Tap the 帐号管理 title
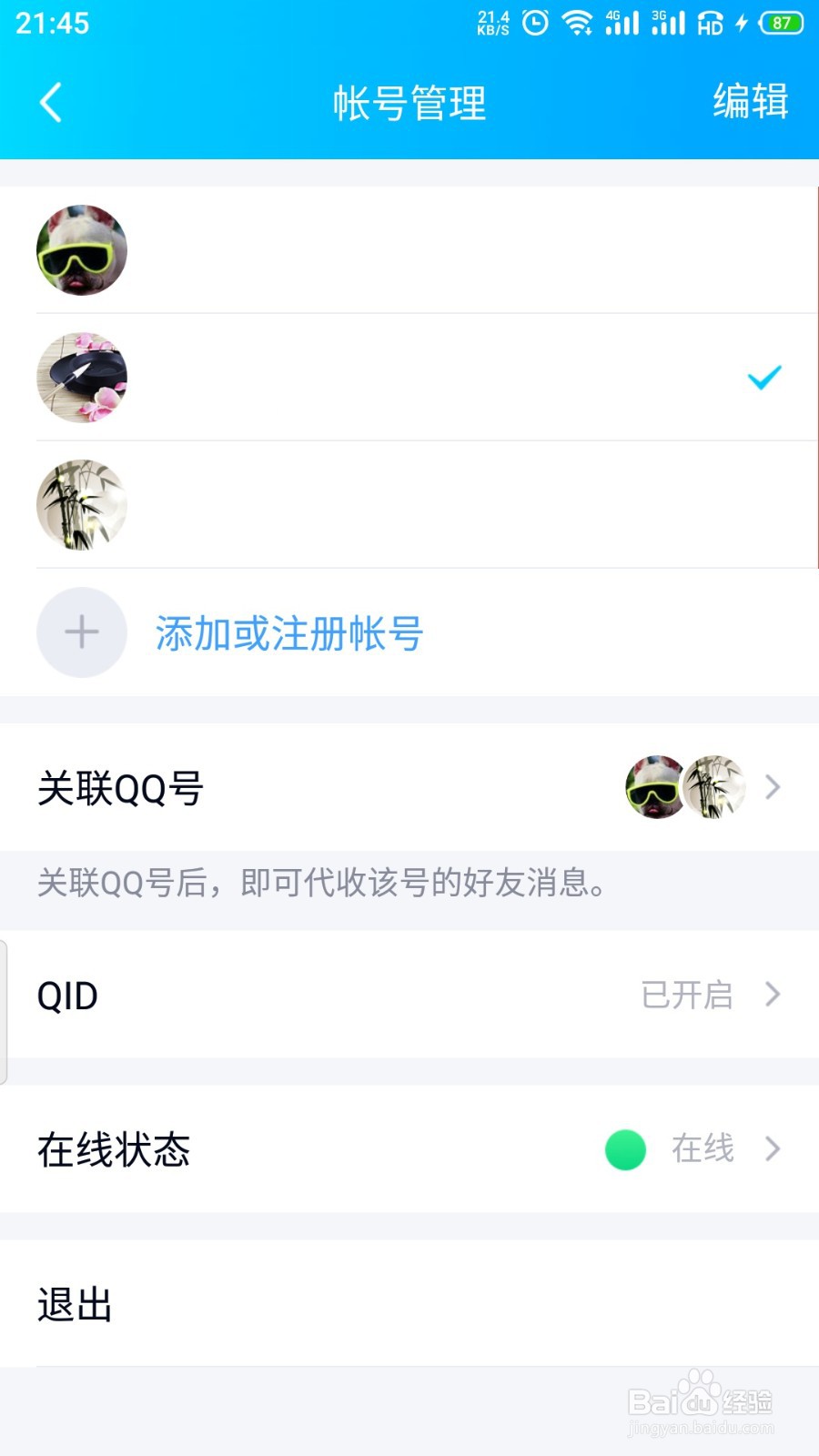The width and height of the screenshot is (819, 1456). (409, 103)
